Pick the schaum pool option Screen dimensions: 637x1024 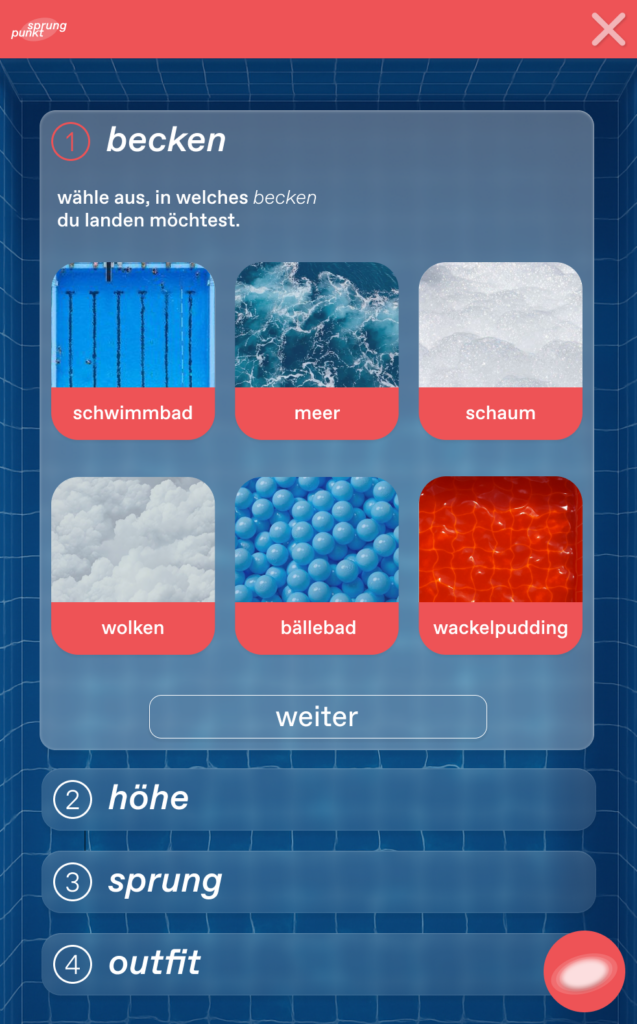click(500, 350)
